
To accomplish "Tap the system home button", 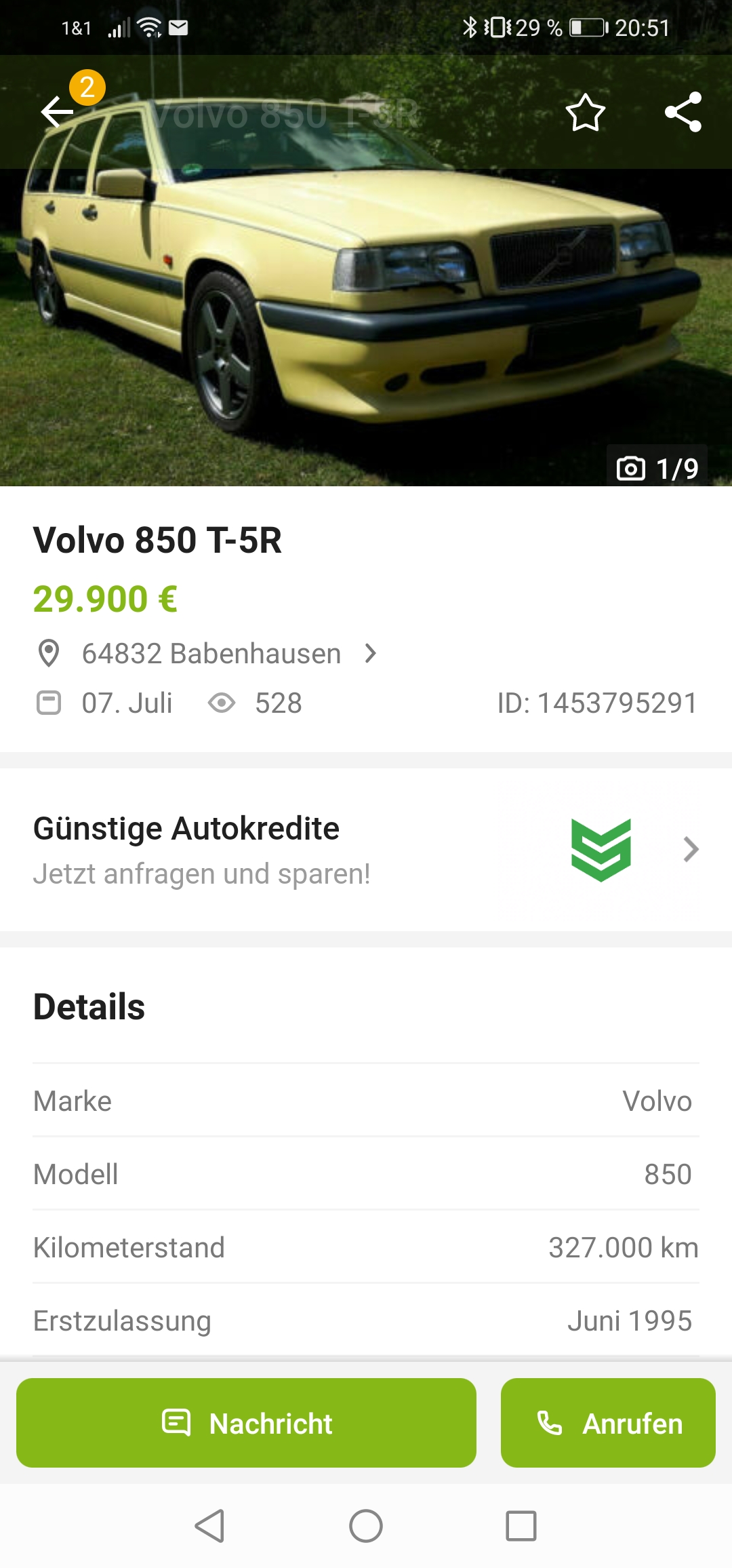I will 366,1526.
